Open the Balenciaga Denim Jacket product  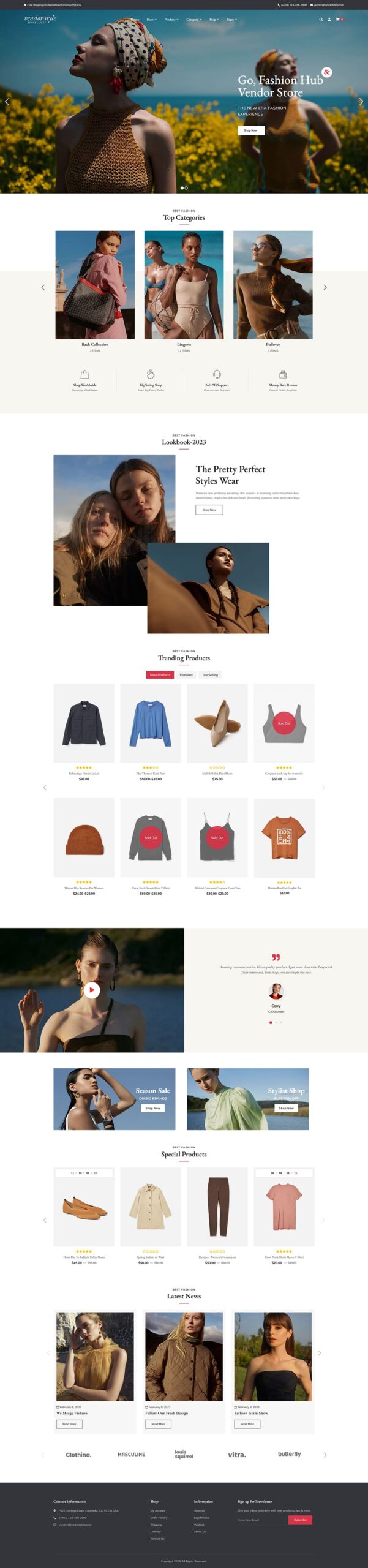click(84, 723)
